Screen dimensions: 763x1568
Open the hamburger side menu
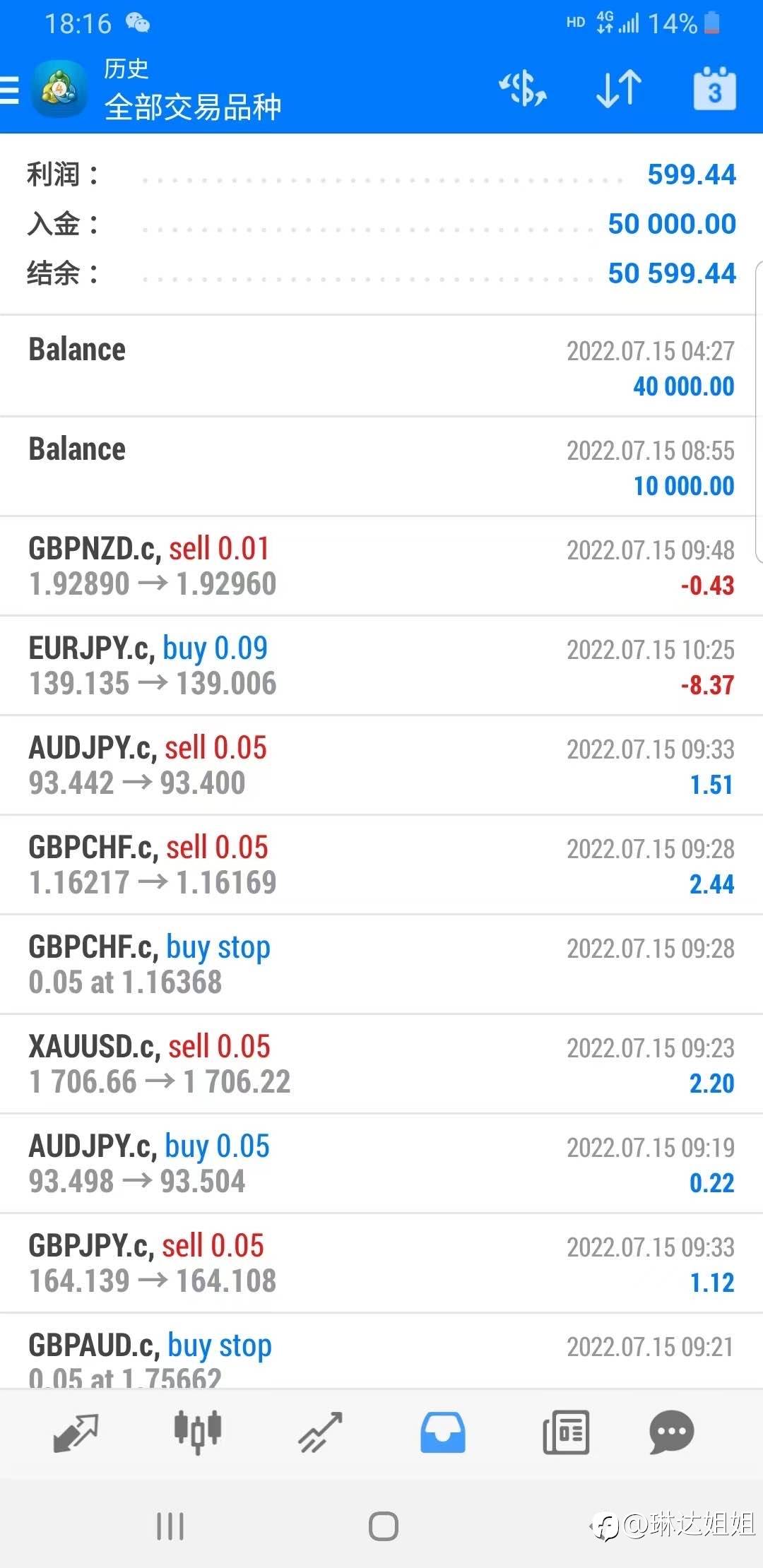click(x=10, y=90)
